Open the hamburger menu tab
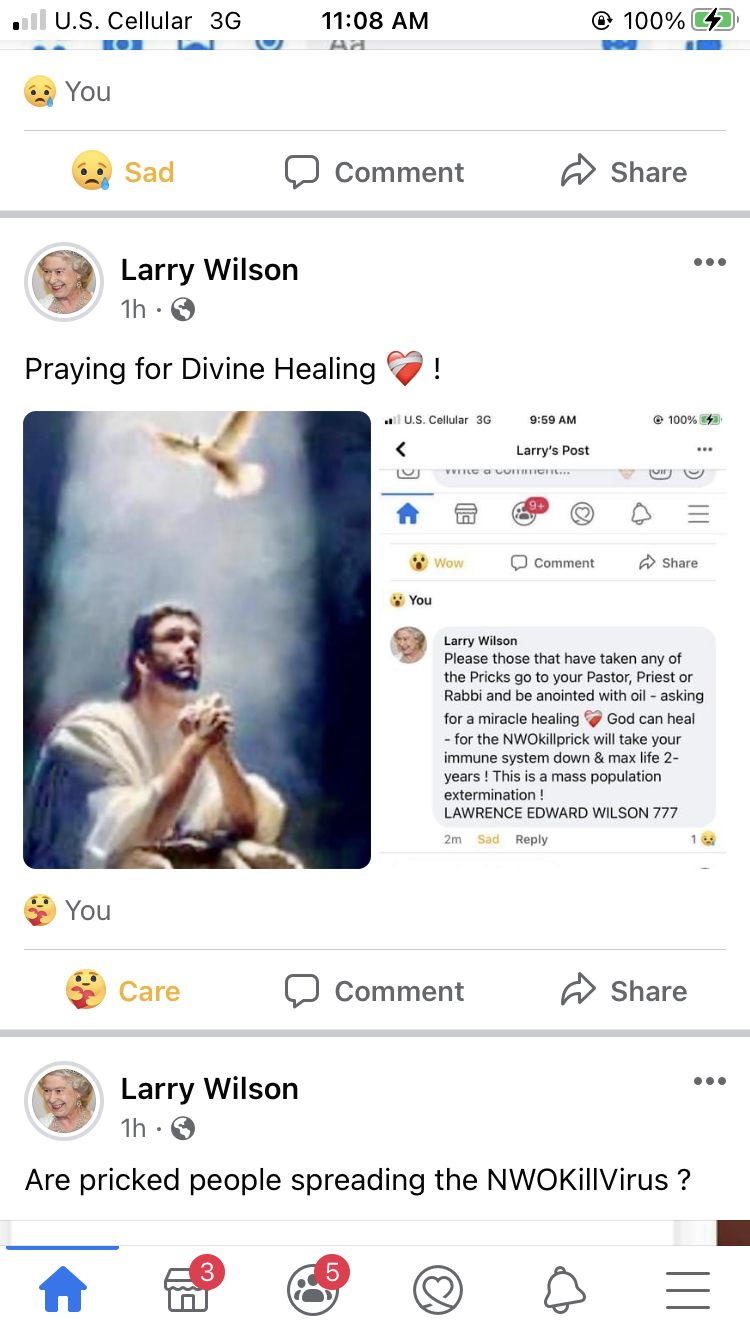This screenshot has height=1334, width=750. (688, 1290)
